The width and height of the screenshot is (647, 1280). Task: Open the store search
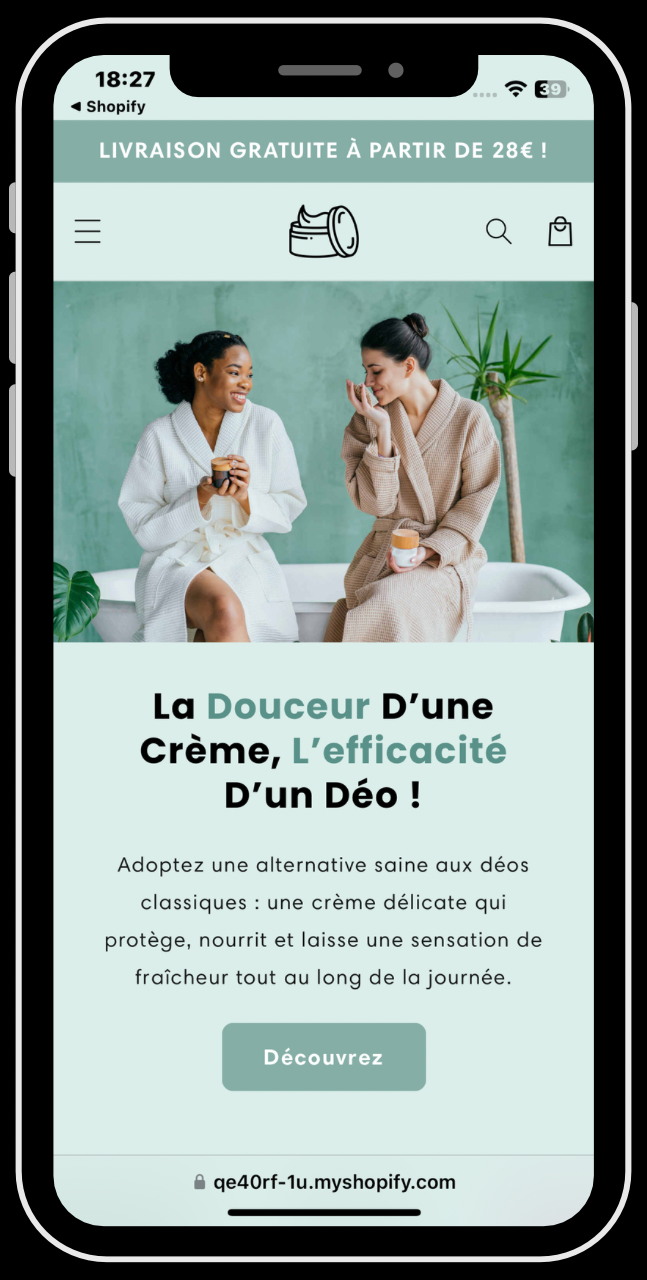[x=498, y=232]
